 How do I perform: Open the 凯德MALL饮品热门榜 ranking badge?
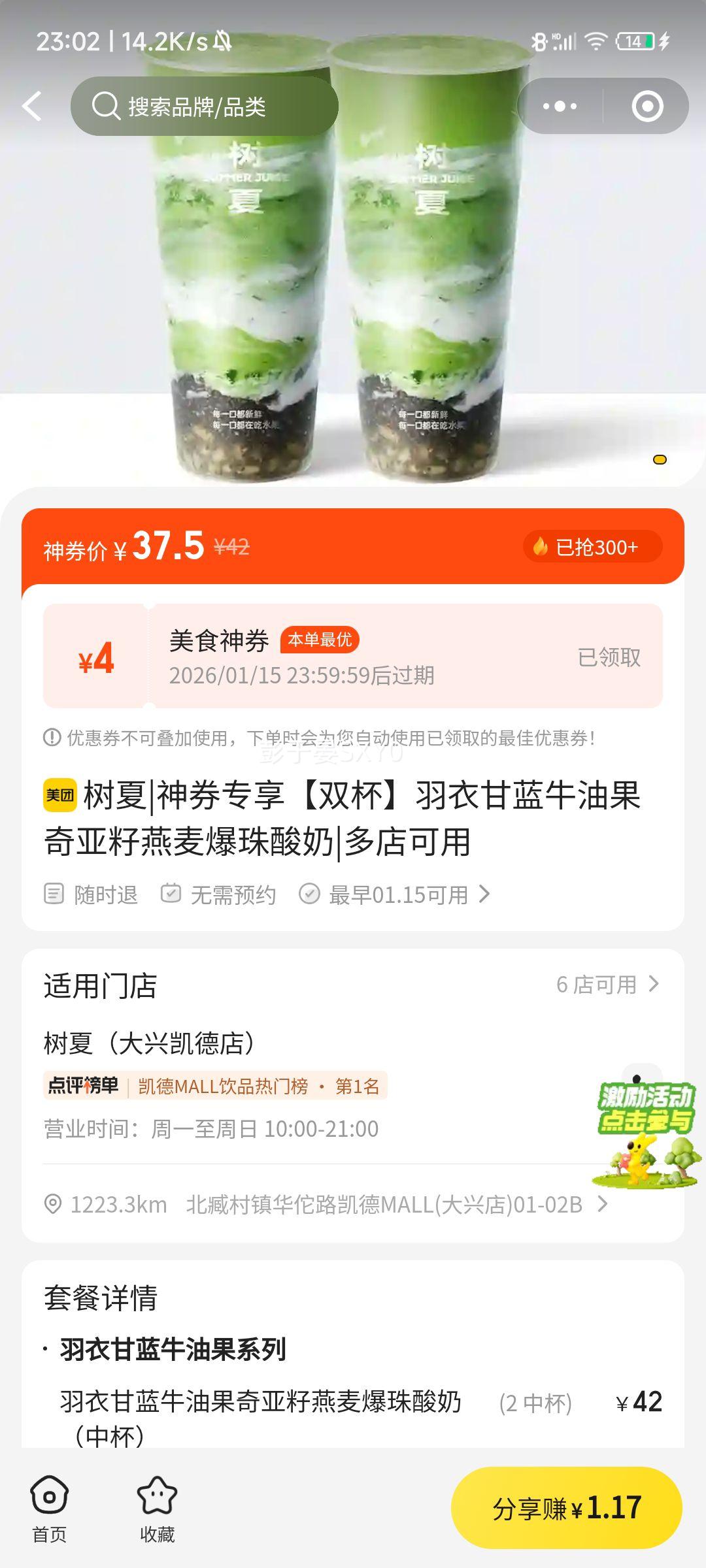216,1086
